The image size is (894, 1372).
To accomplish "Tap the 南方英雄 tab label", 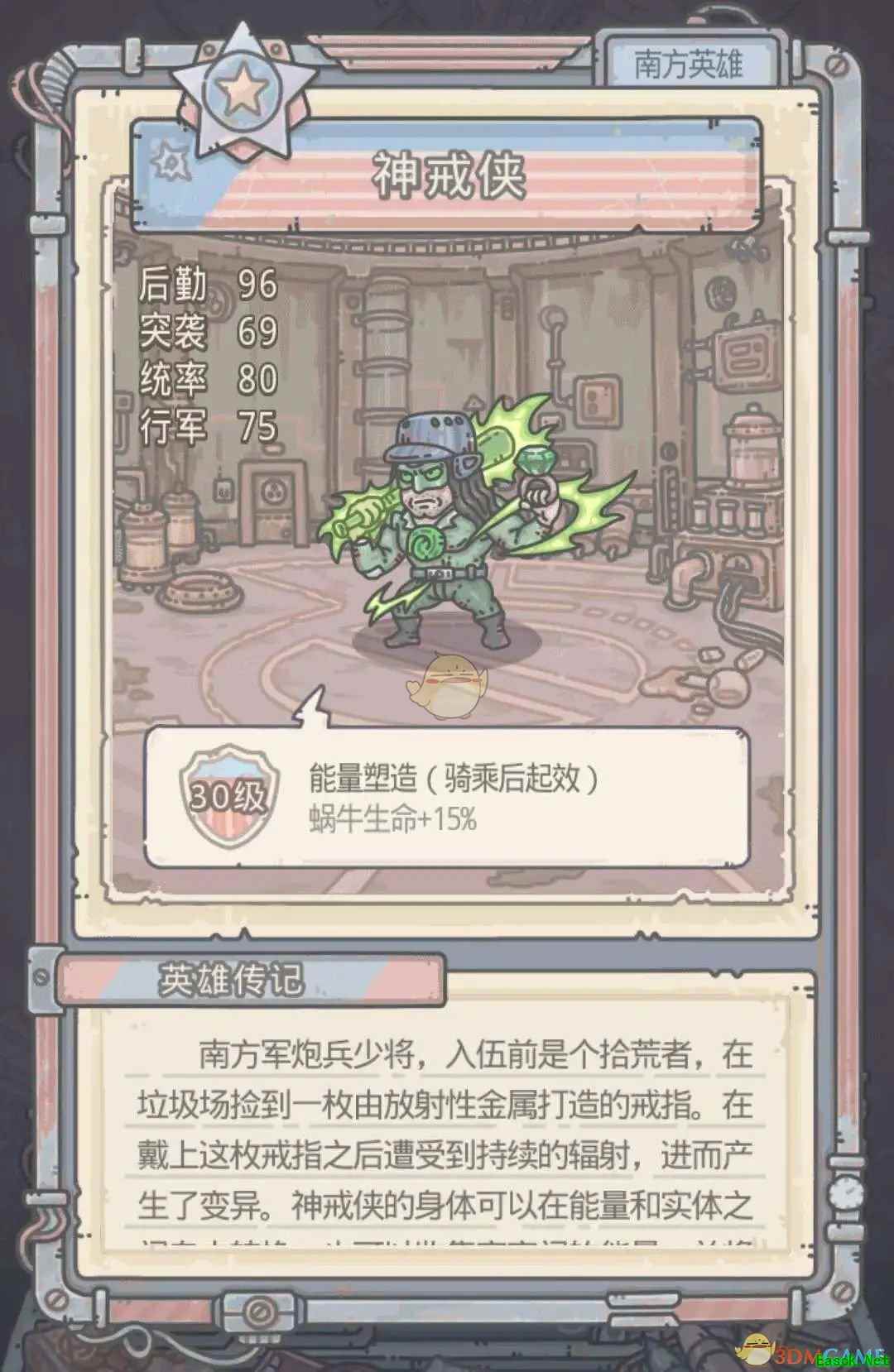I will (x=689, y=63).
